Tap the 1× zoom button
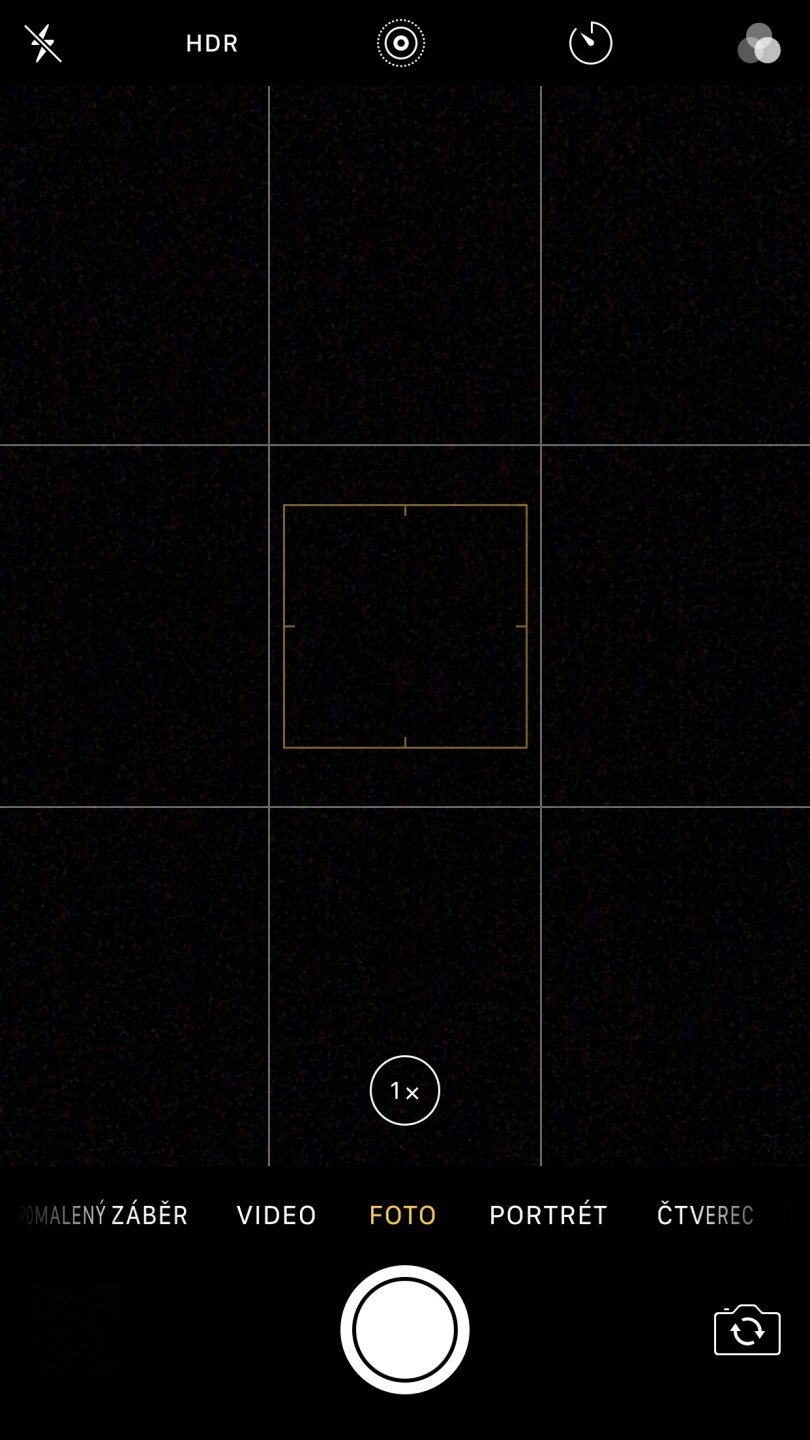The width and height of the screenshot is (810, 1440). click(x=405, y=1091)
